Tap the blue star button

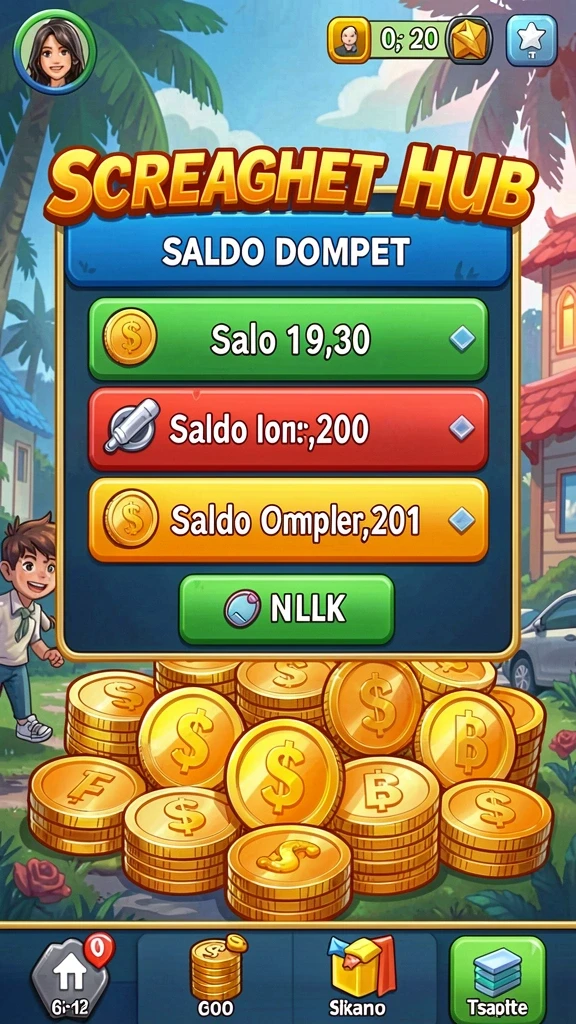point(532,40)
